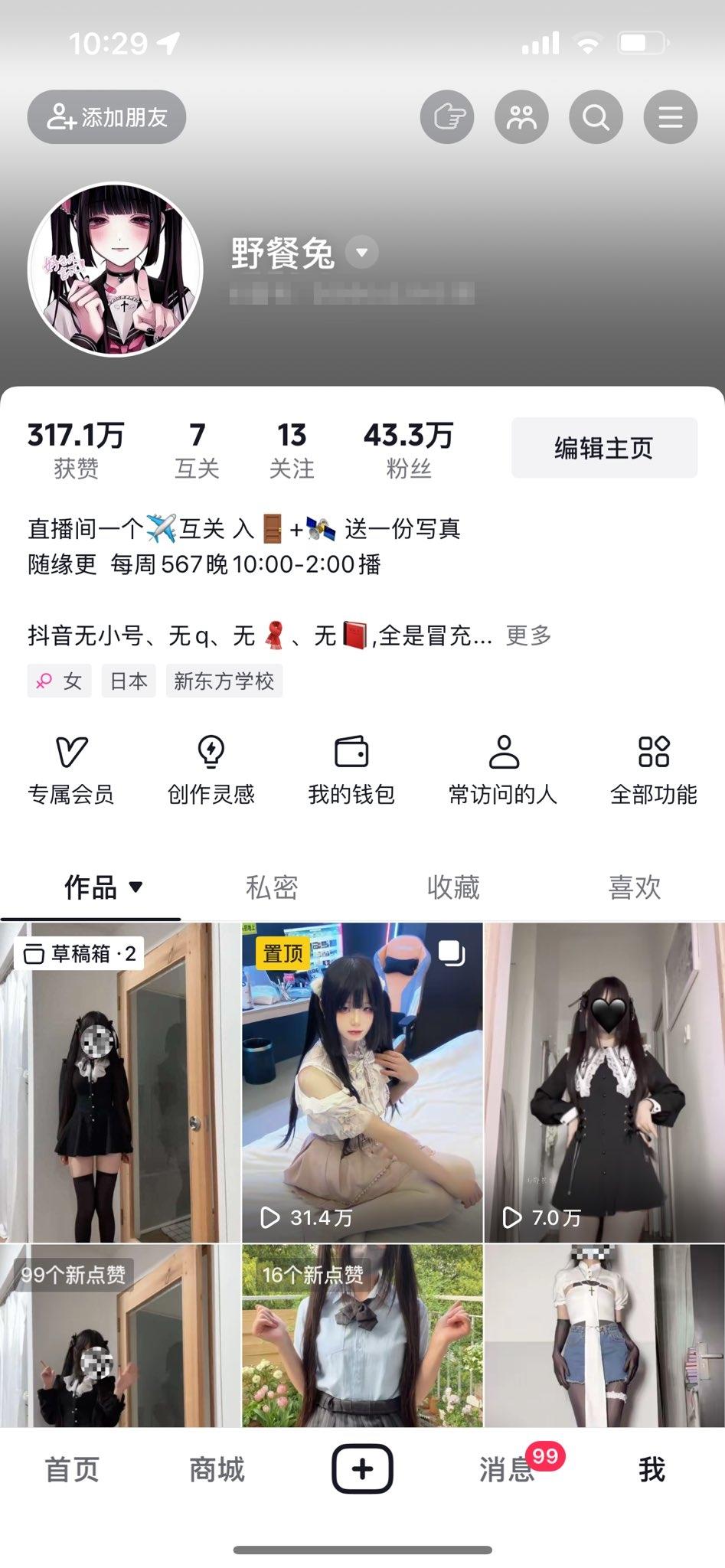Open 我的钱包 wallet
725x1568 pixels.
pyautogui.click(x=351, y=770)
